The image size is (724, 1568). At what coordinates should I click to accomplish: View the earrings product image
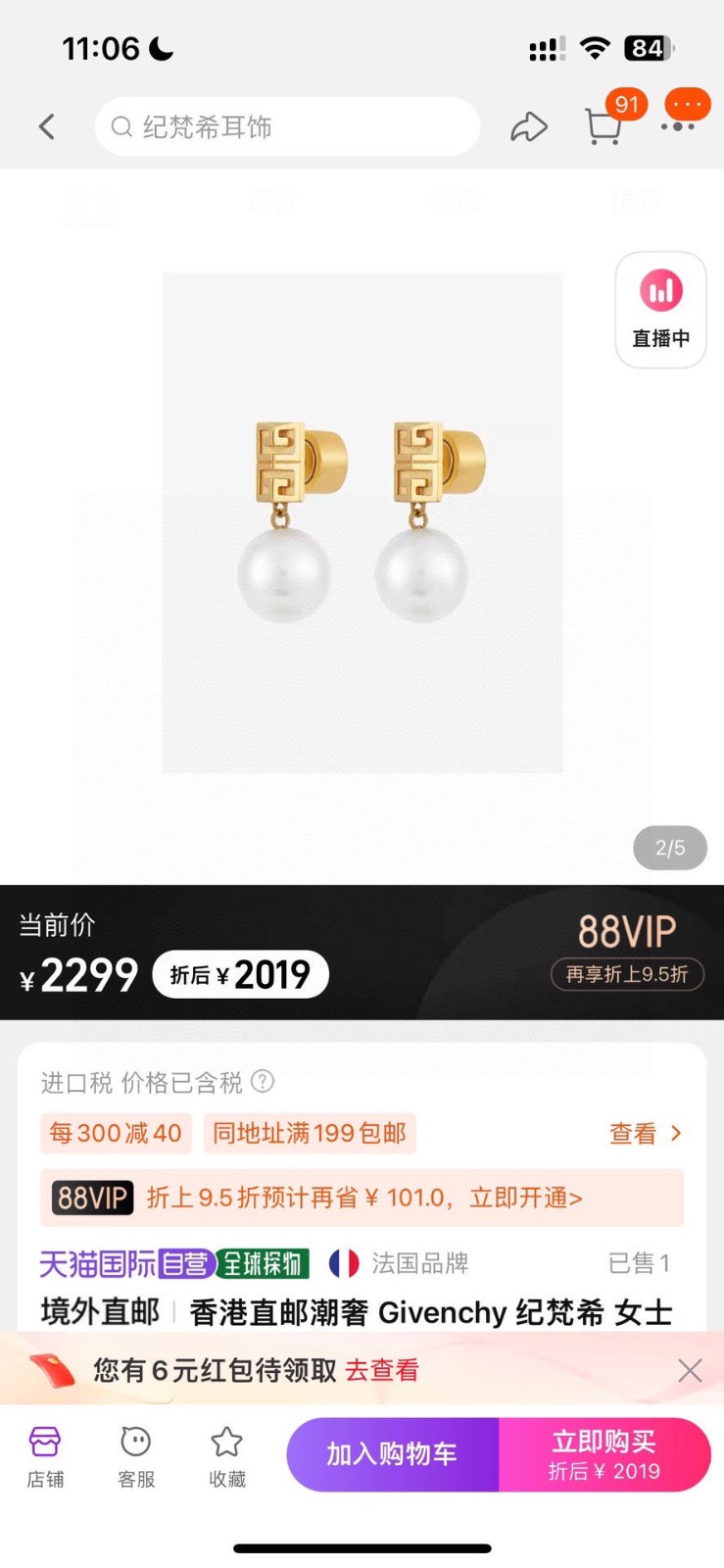(x=362, y=521)
